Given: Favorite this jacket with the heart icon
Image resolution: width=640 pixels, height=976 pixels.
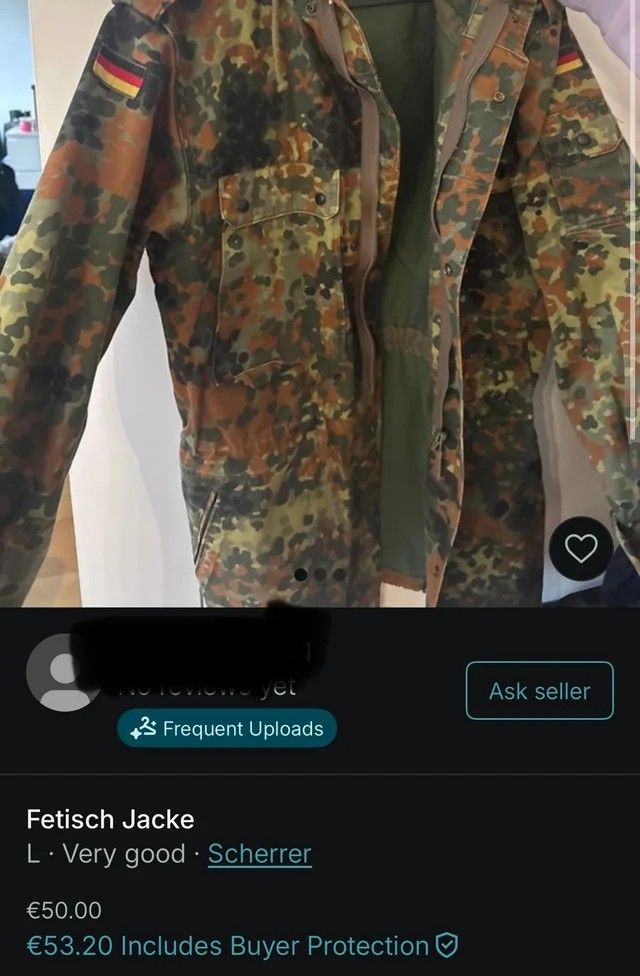Looking at the screenshot, I should pyautogui.click(x=581, y=548).
